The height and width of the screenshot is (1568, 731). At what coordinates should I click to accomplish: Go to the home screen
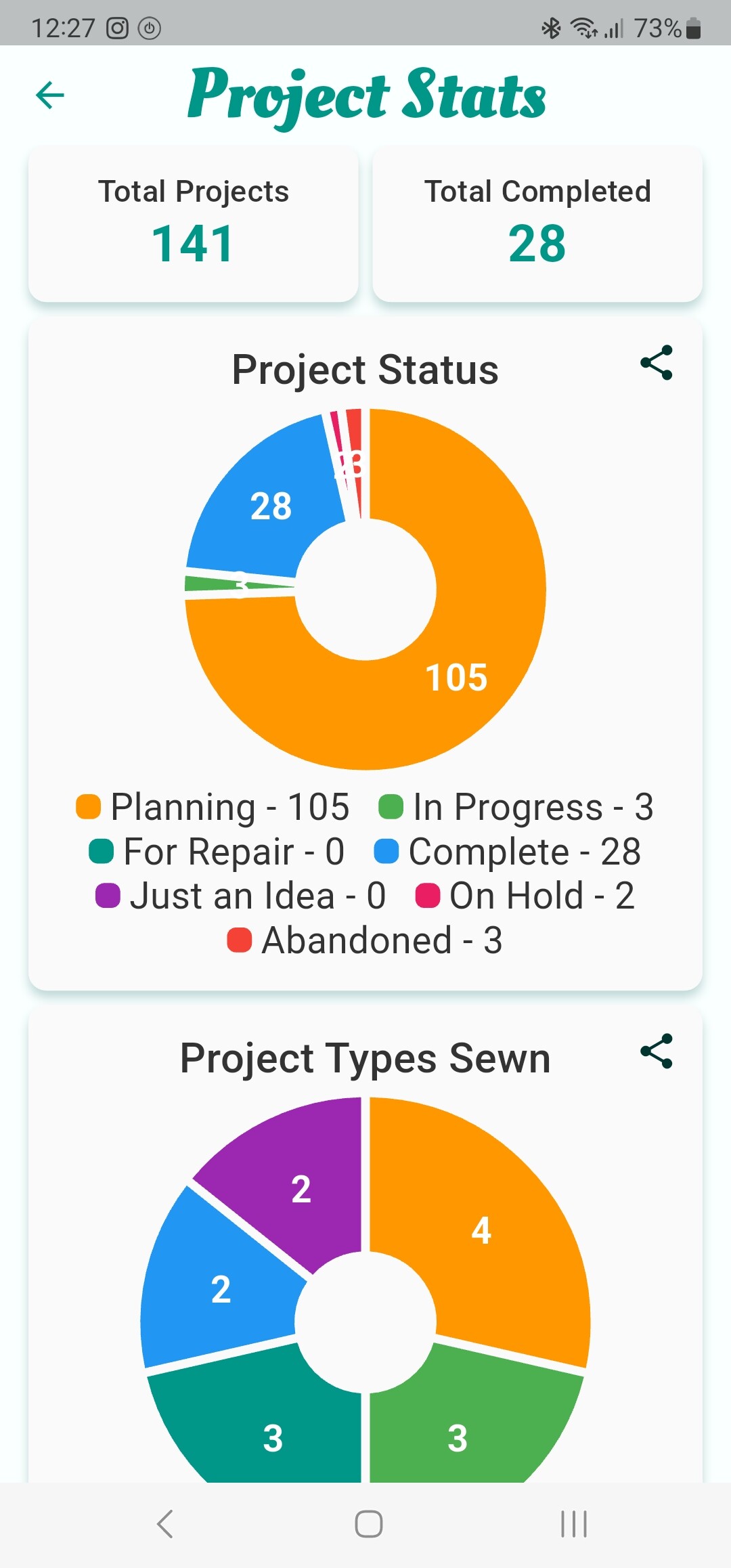[x=369, y=1524]
